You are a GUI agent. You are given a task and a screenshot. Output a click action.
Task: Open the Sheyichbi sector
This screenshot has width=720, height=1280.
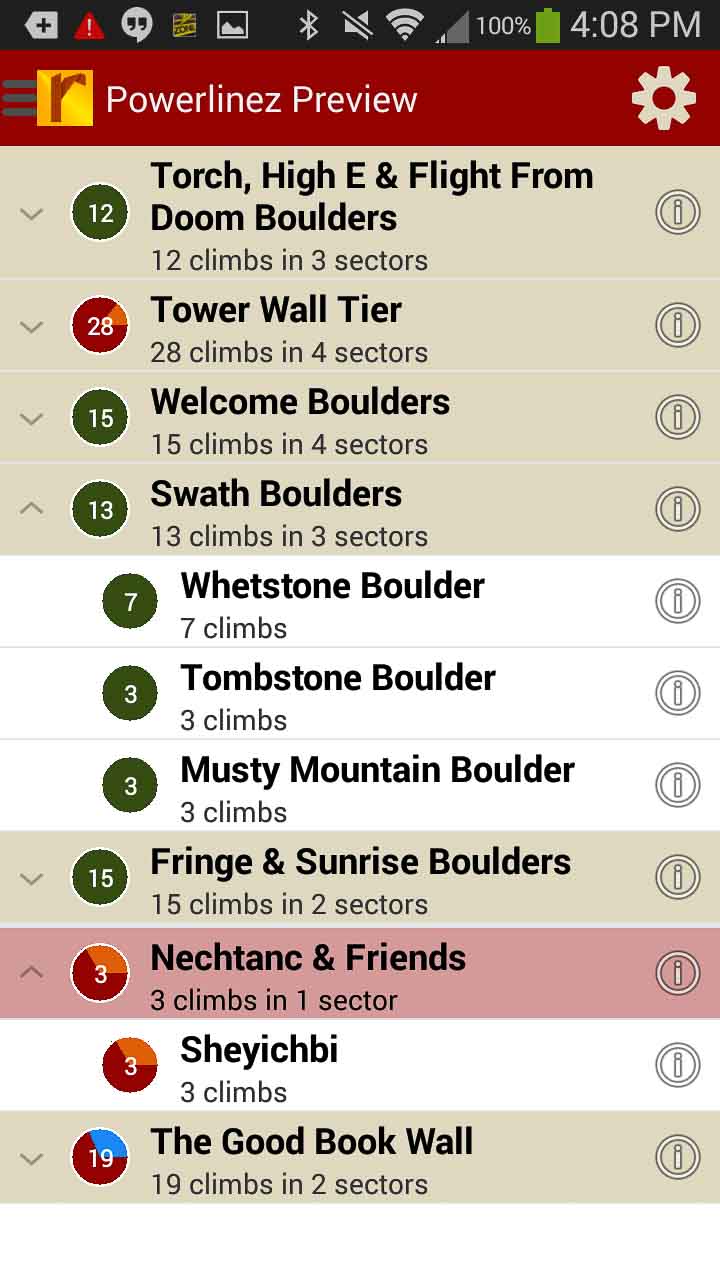point(259,1066)
